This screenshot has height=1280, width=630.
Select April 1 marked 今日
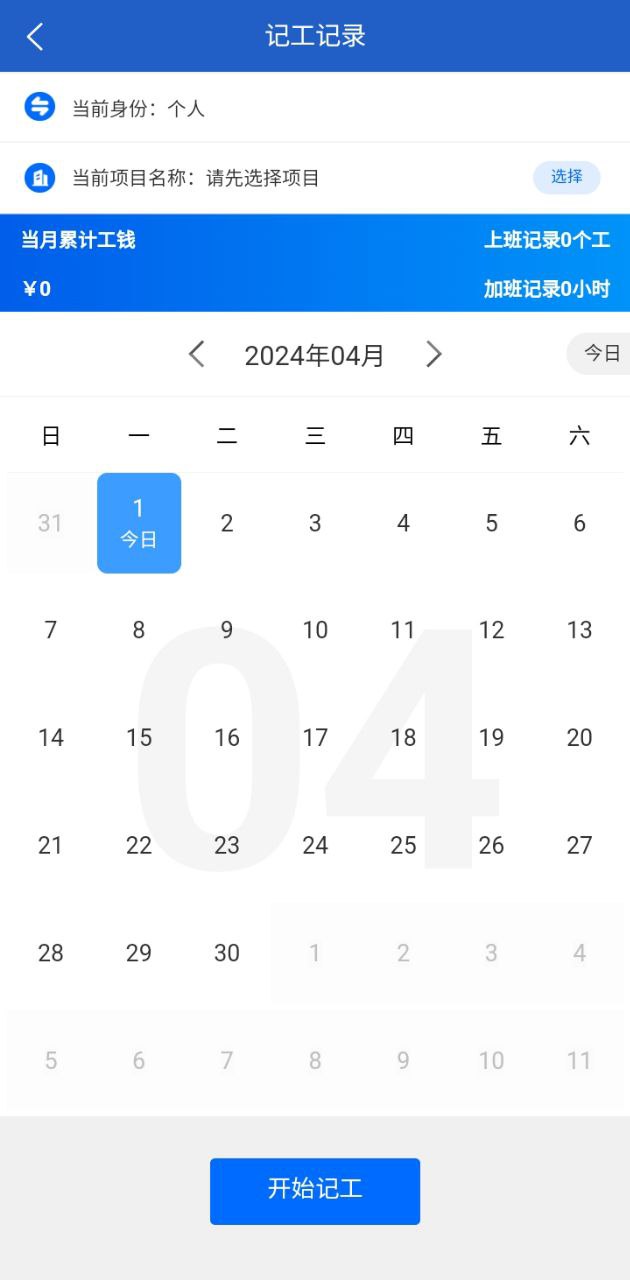pyautogui.click(x=139, y=523)
